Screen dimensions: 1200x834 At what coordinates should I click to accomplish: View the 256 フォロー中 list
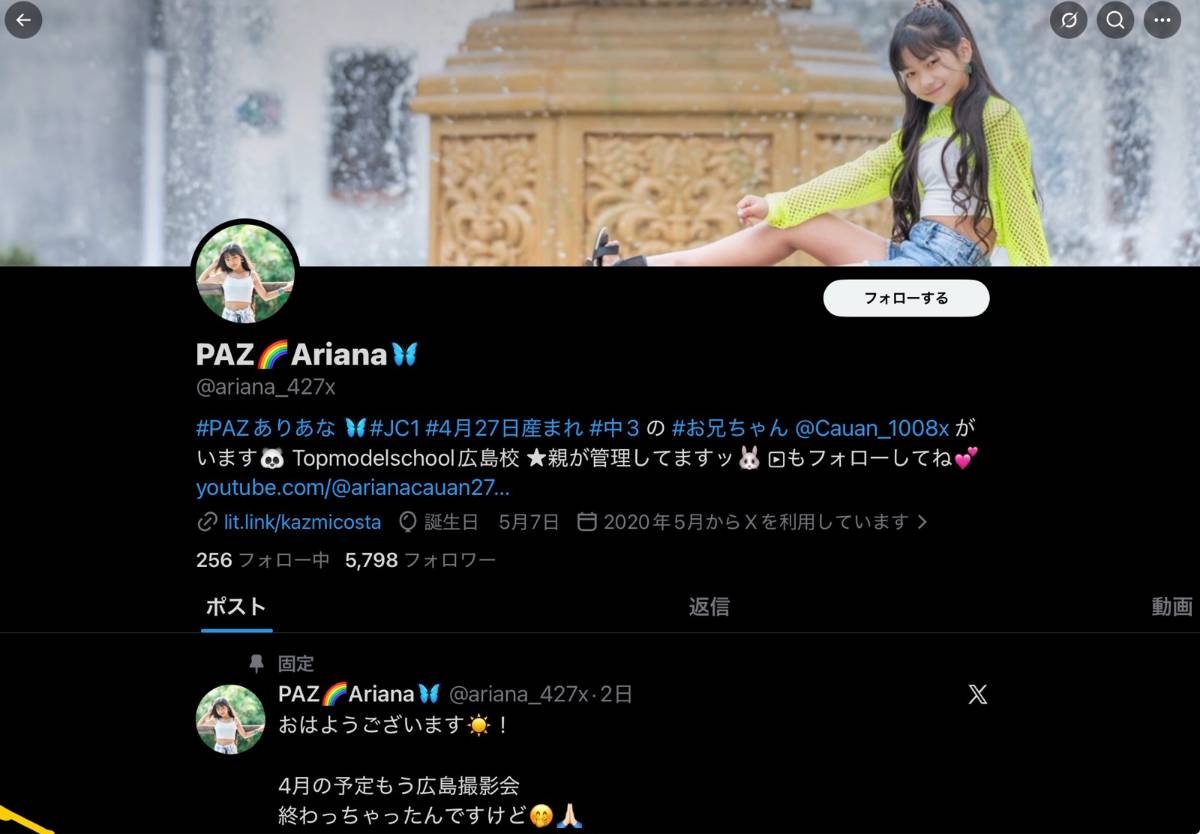(x=262, y=560)
